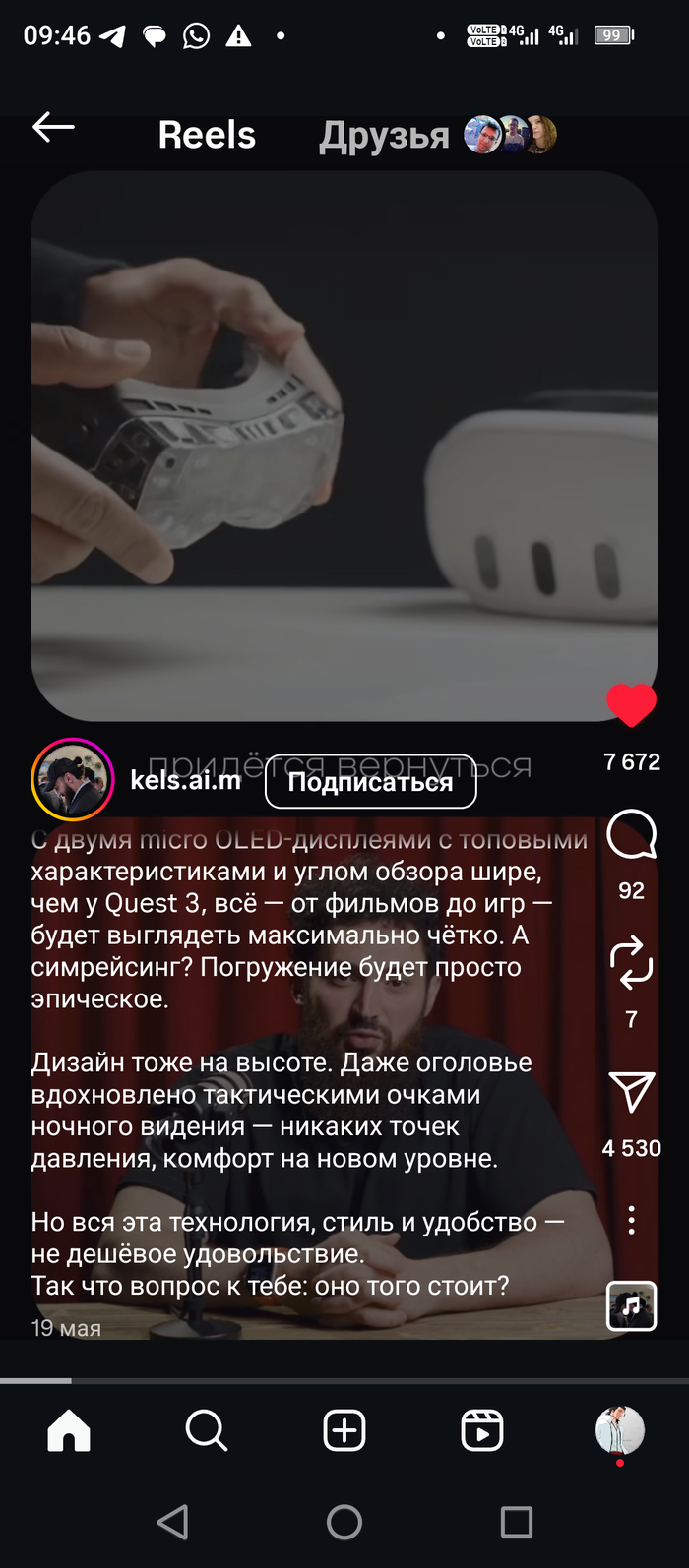The height and width of the screenshot is (1568, 689).
Task: Switch to the Друзья tab
Action: point(384,136)
